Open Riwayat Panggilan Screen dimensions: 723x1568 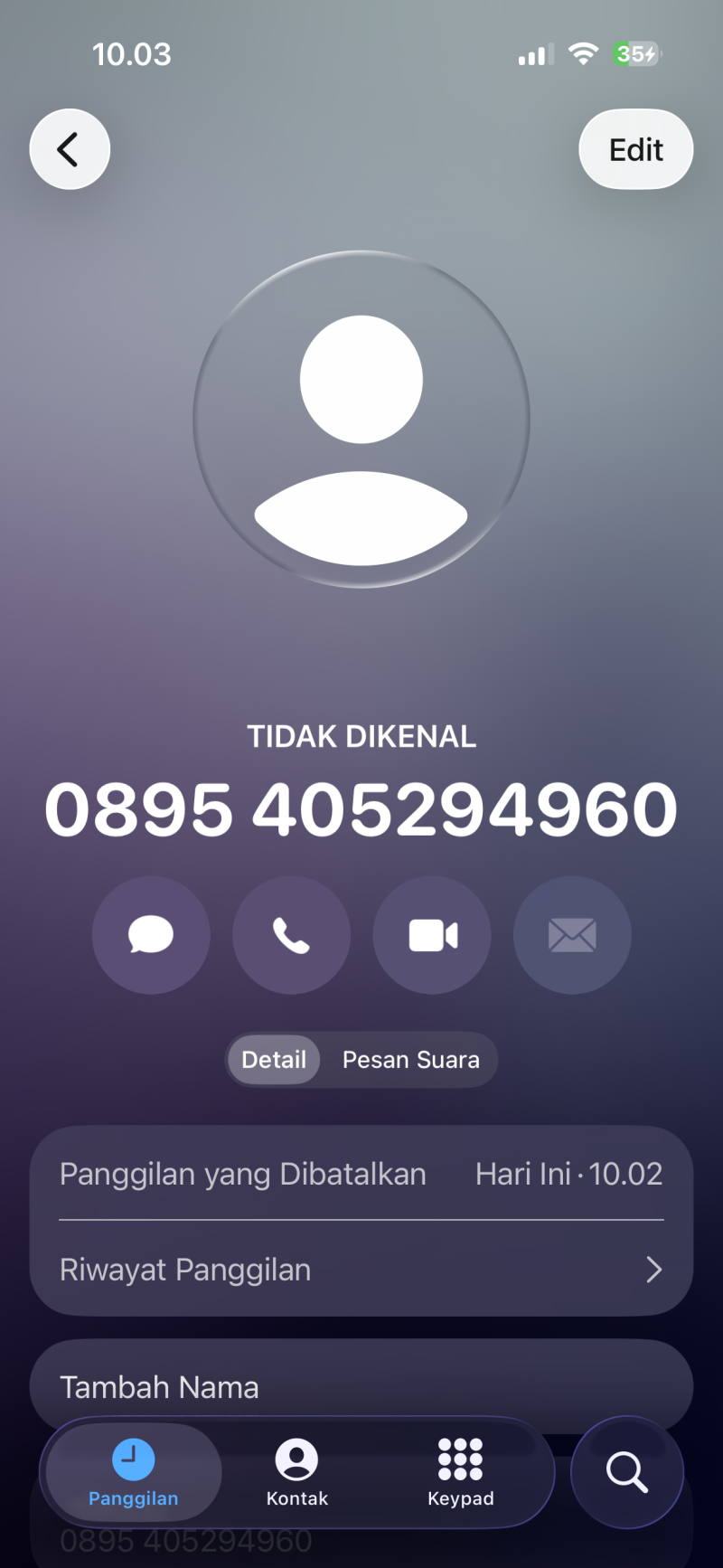(x=361, y=1270)
